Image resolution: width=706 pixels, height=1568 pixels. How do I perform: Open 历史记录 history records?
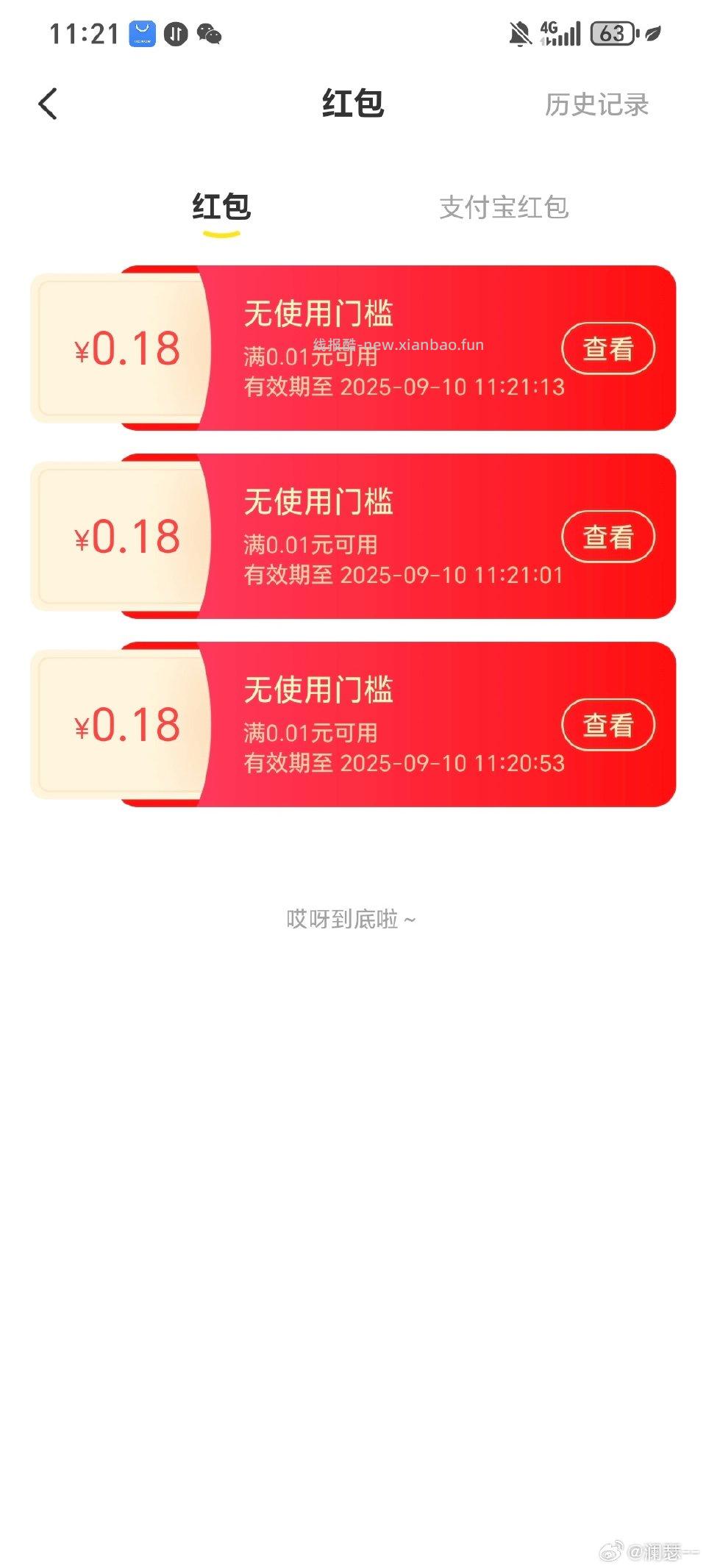point(596,105)
